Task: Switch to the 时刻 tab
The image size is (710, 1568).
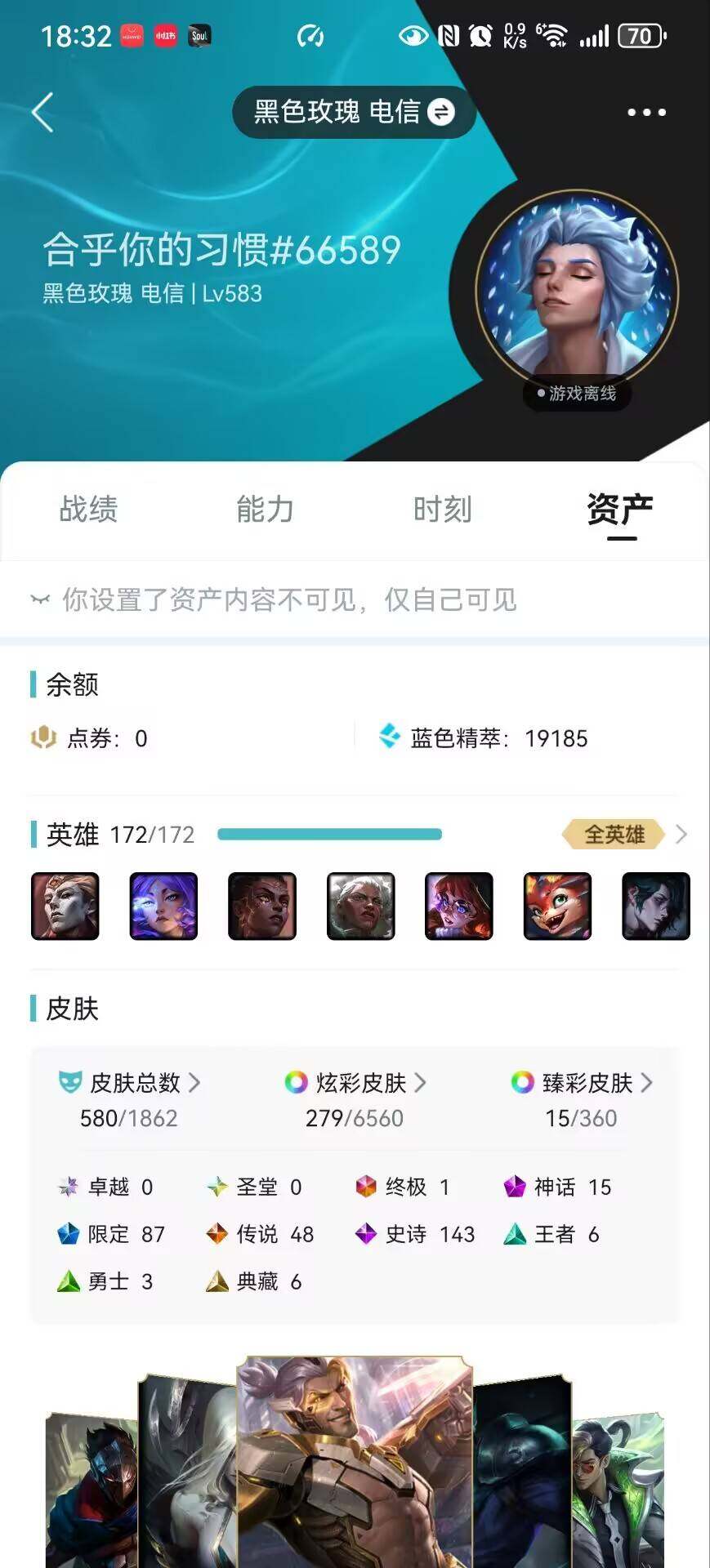Action: 442,510
